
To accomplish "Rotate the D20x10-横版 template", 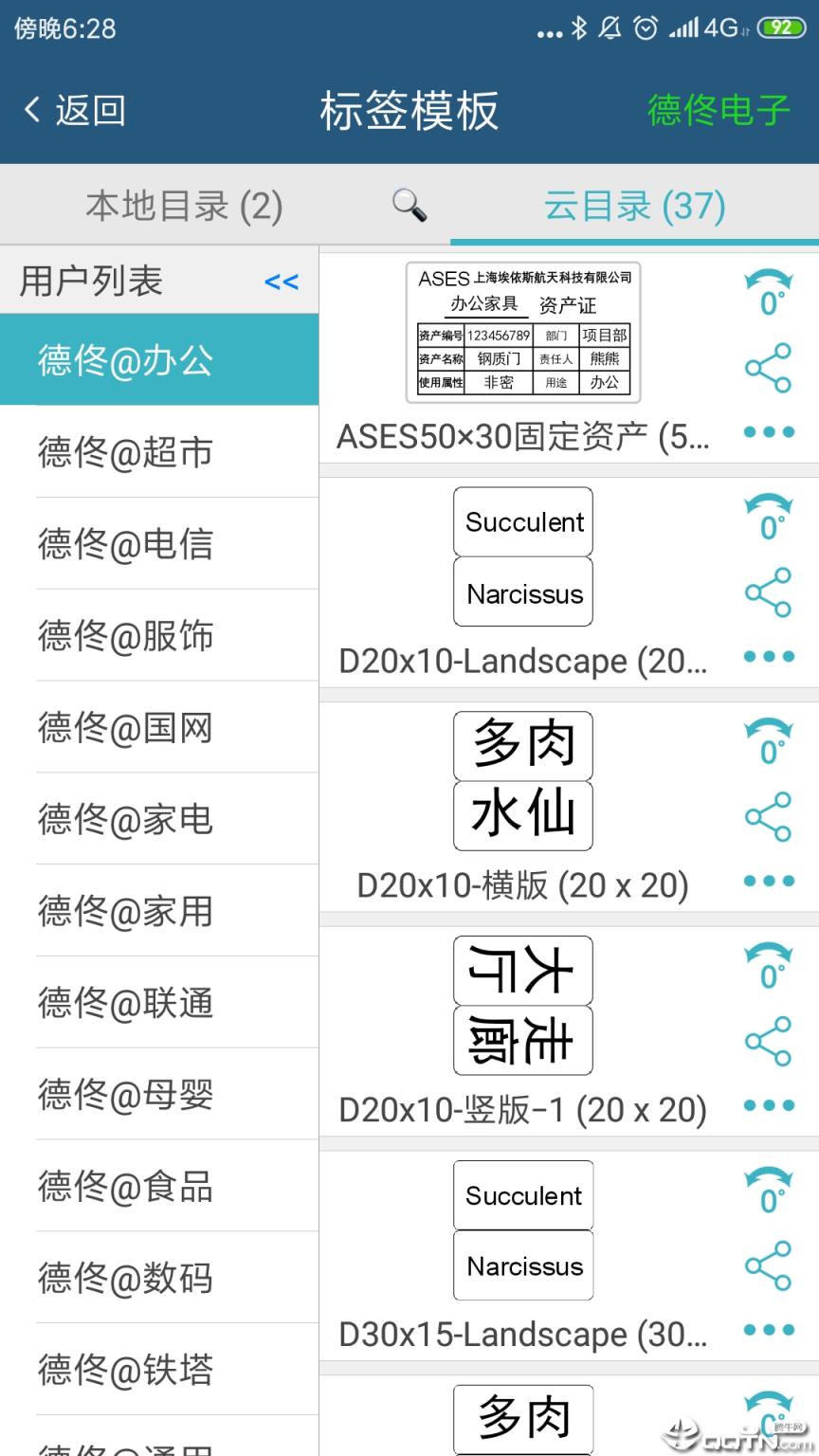I will (x=769, y=746).
